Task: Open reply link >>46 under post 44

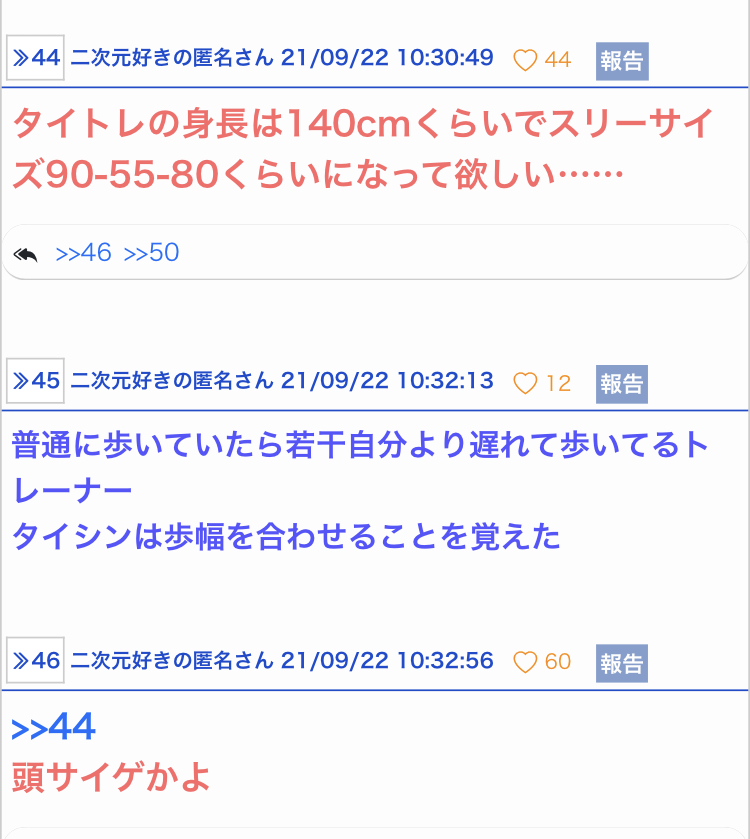Action: 83,253
